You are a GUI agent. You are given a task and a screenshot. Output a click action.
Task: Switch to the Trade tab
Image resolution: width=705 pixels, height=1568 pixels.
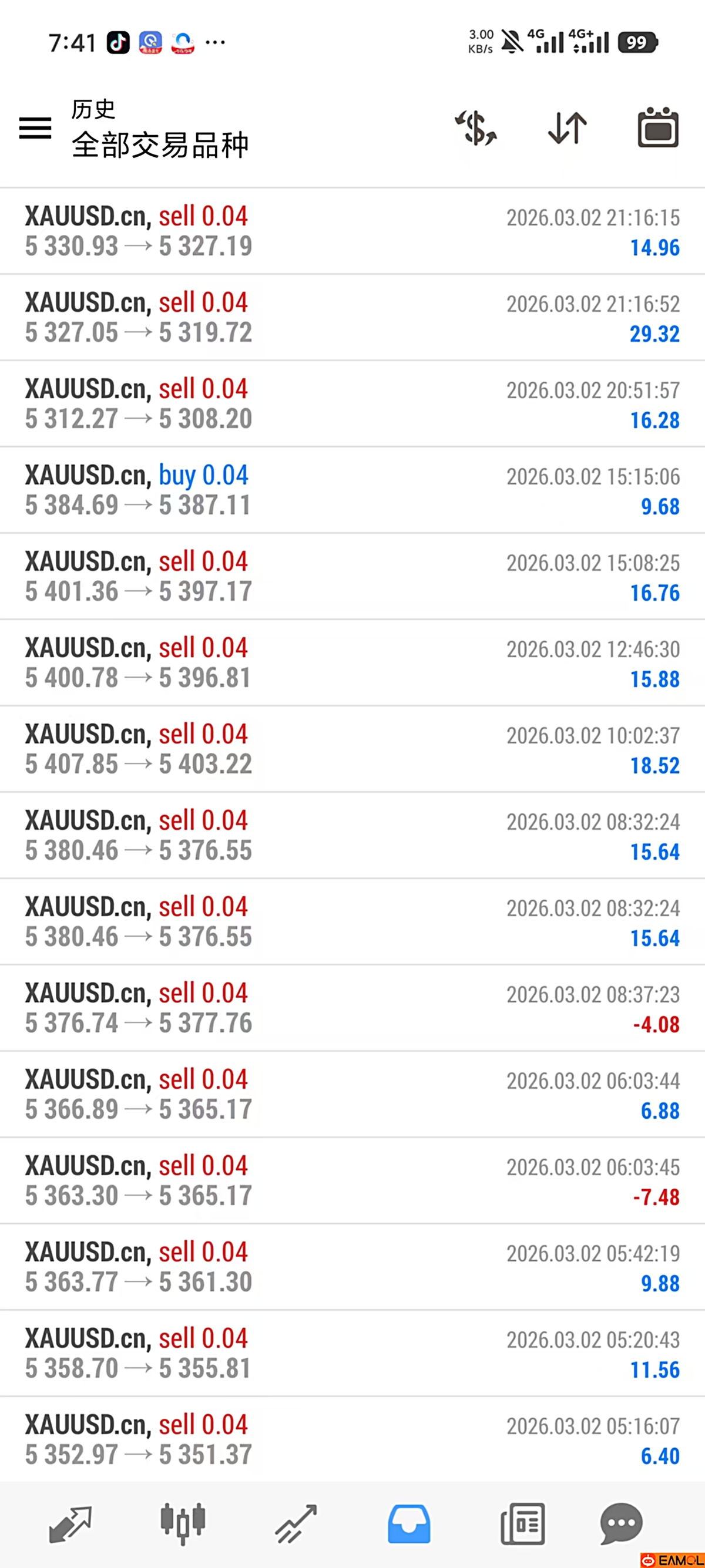[x=296, y=1523]
